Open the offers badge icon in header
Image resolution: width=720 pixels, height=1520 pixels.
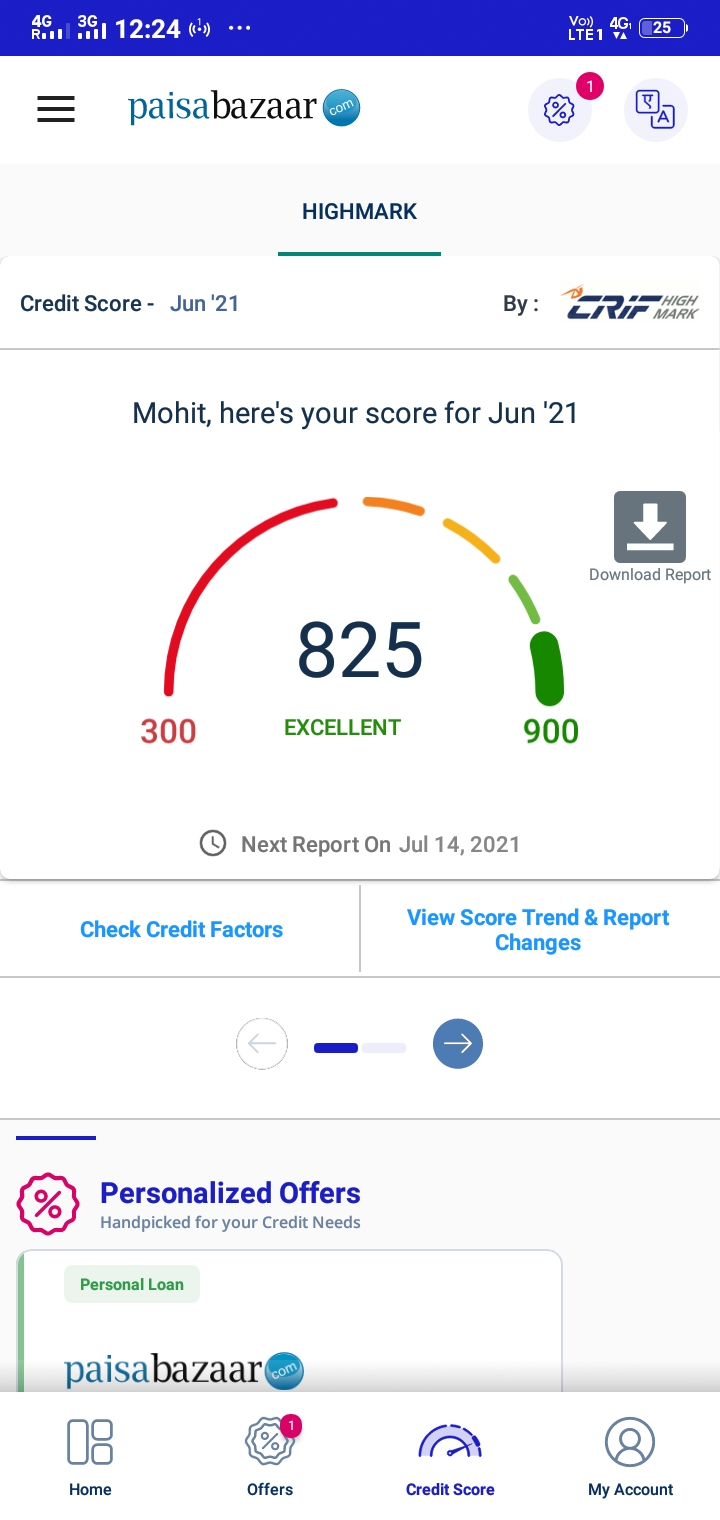560,109
